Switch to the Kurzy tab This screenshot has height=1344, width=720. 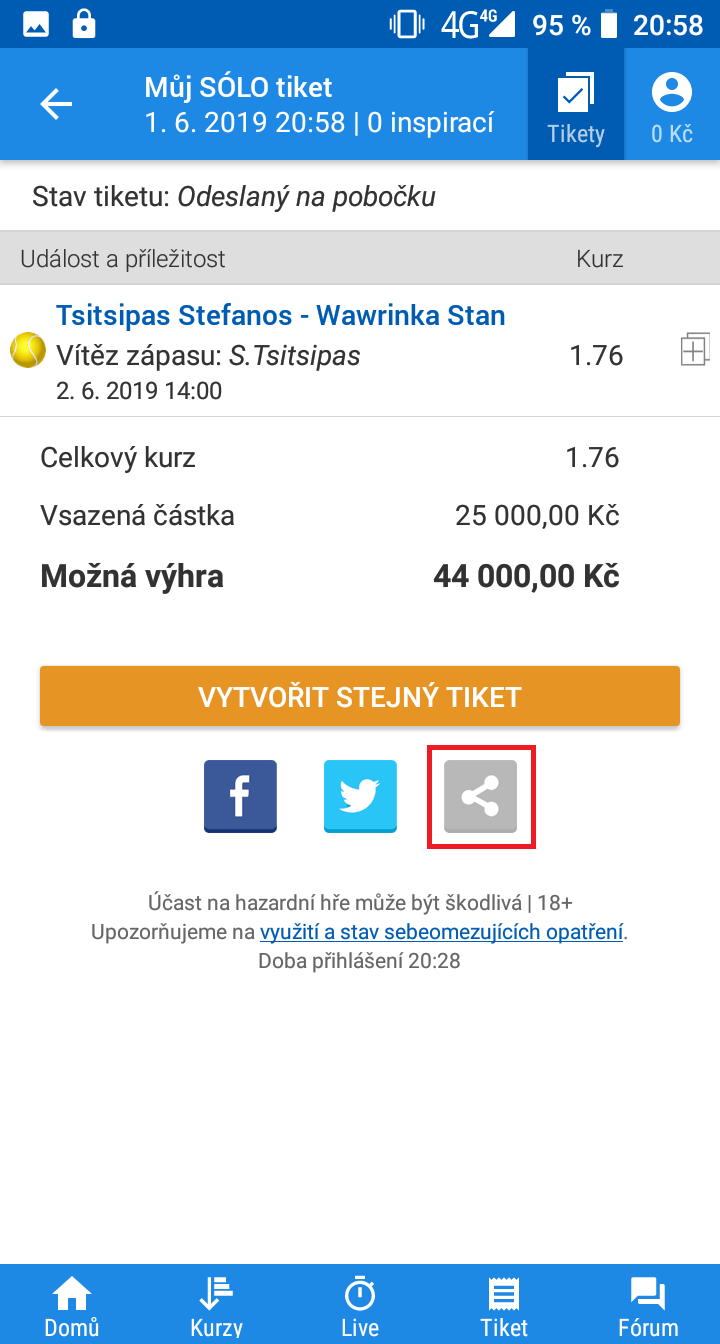(x=216, y=1306)
